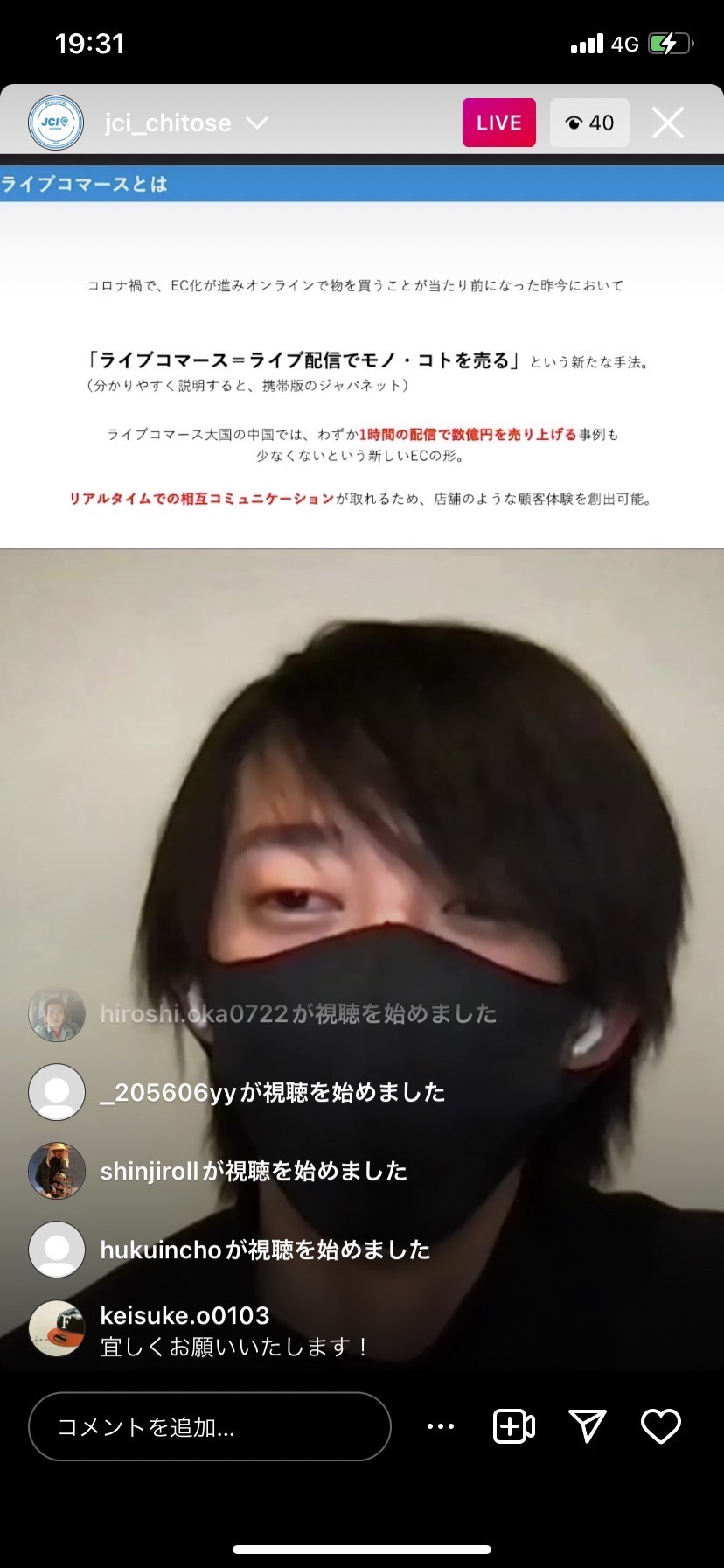The image size is (724, 1568).
Task: Open shinjiroll's profile avatar
Action: click(x=57, y=1171)
